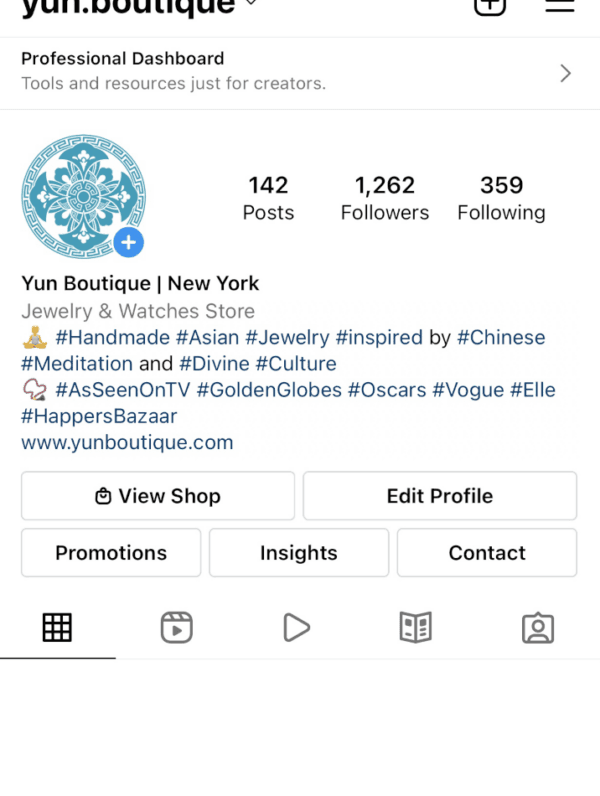Expand the yun.boutique account switcher

[251, 4]
